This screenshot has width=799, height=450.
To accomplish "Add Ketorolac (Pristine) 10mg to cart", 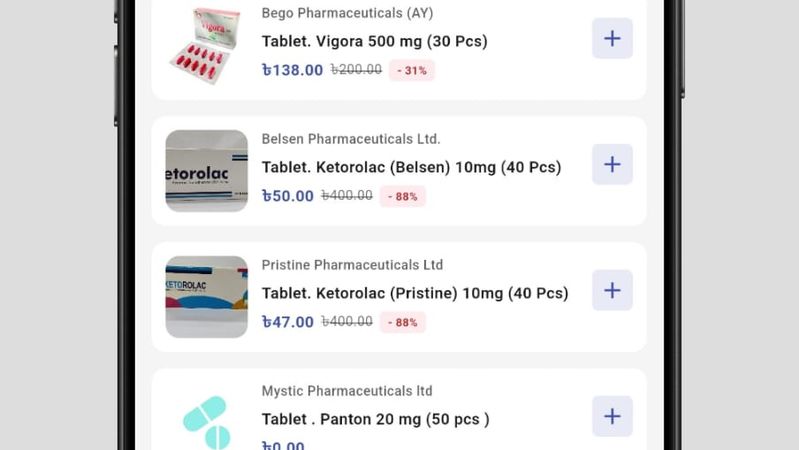I will click(612, 291).
